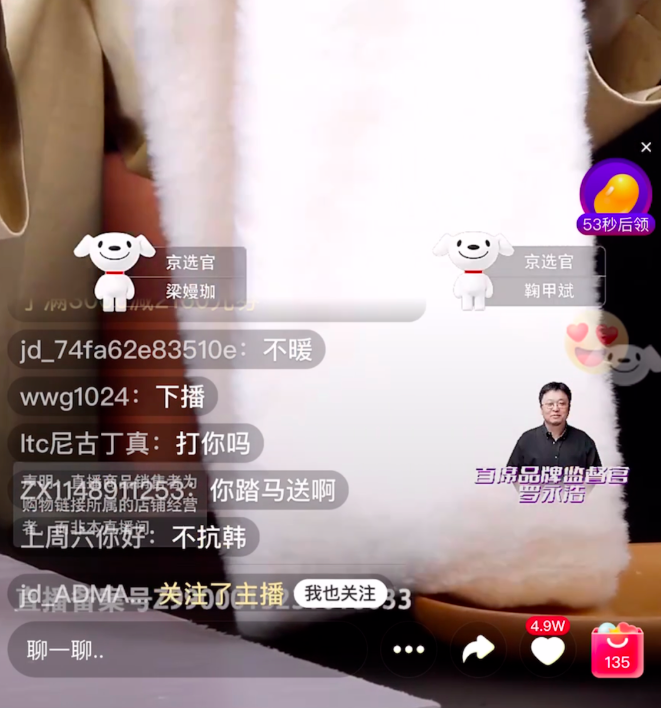
Task: Open 京选官 梁嫚珈 card
Action: click(160, 276)
